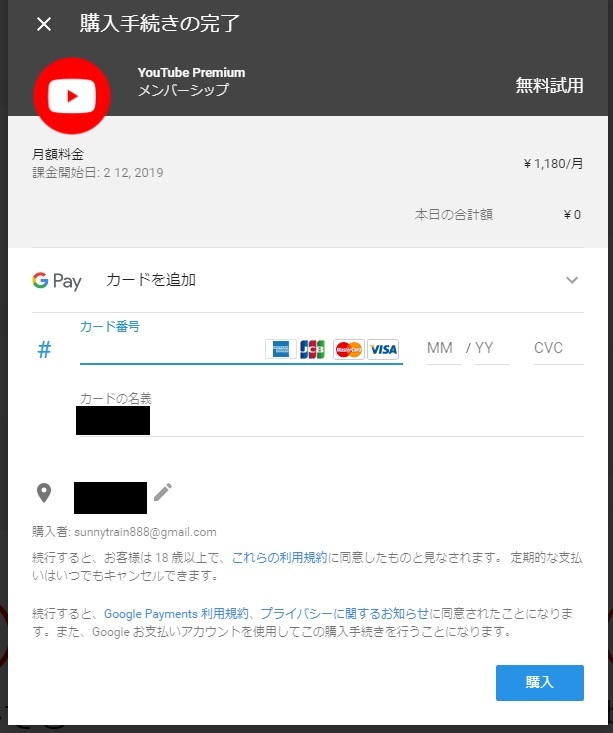Viewport: 613px width, 733px height.
Task: Focus the カード番号 card number field
Action: [170, 349]
